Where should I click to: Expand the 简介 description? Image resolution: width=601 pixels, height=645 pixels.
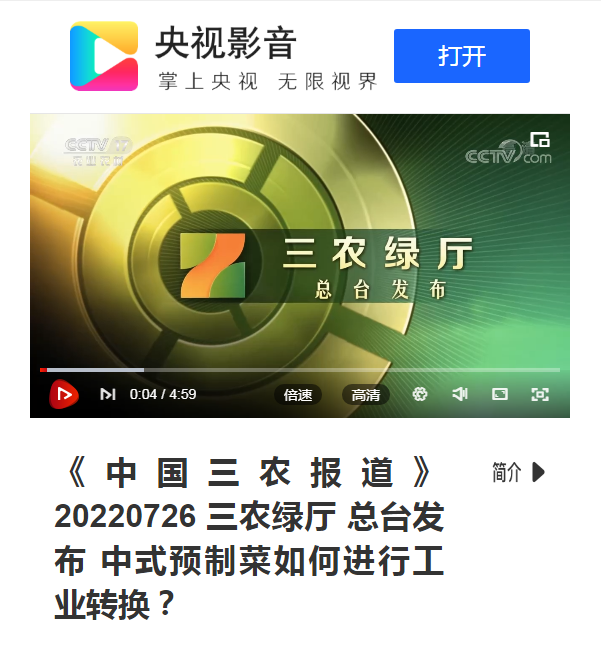point(518,473)
